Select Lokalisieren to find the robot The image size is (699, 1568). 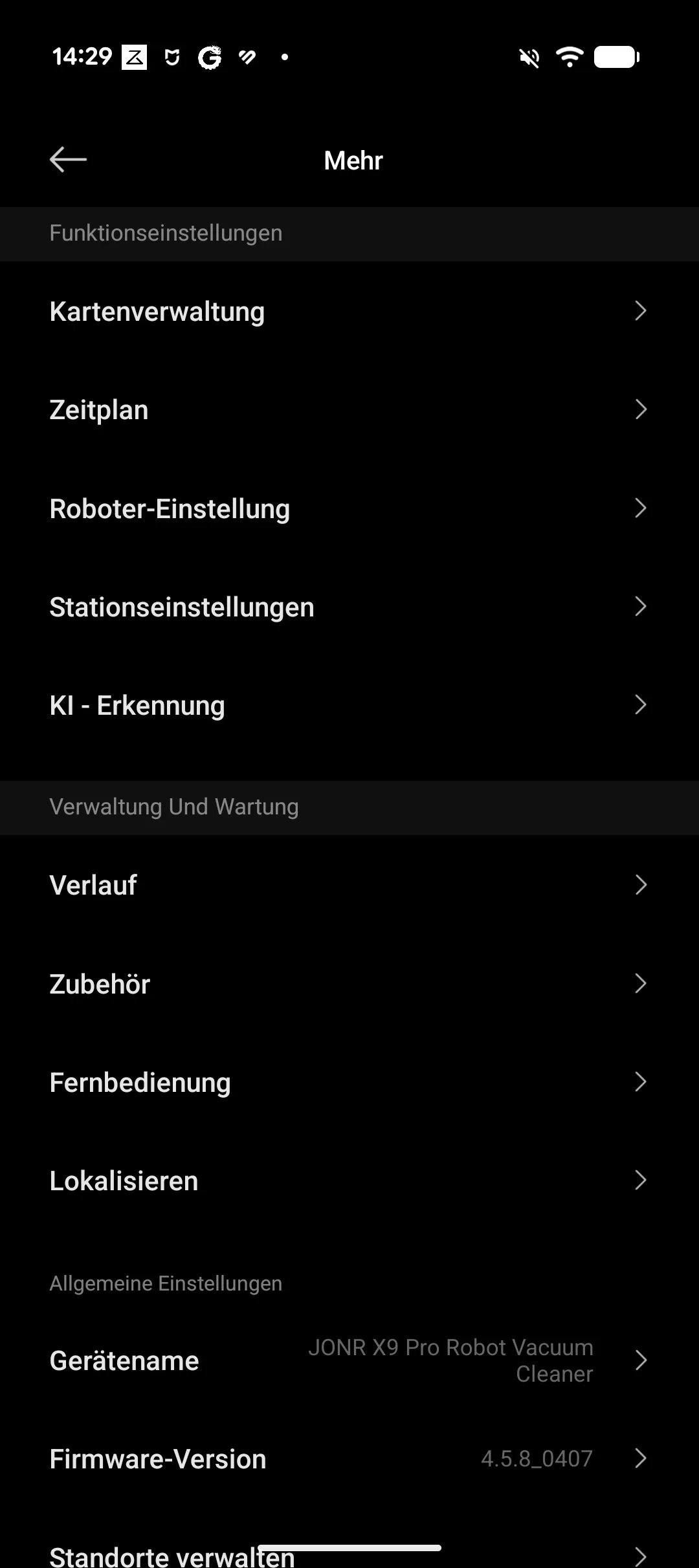pos(349,1181)
